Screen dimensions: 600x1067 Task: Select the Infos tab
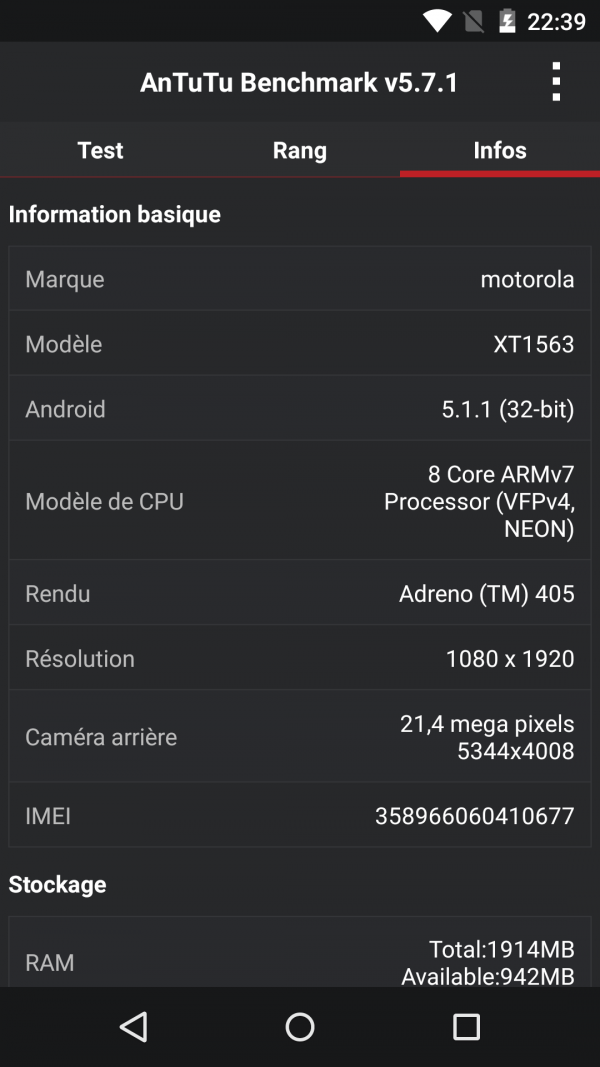500,150
